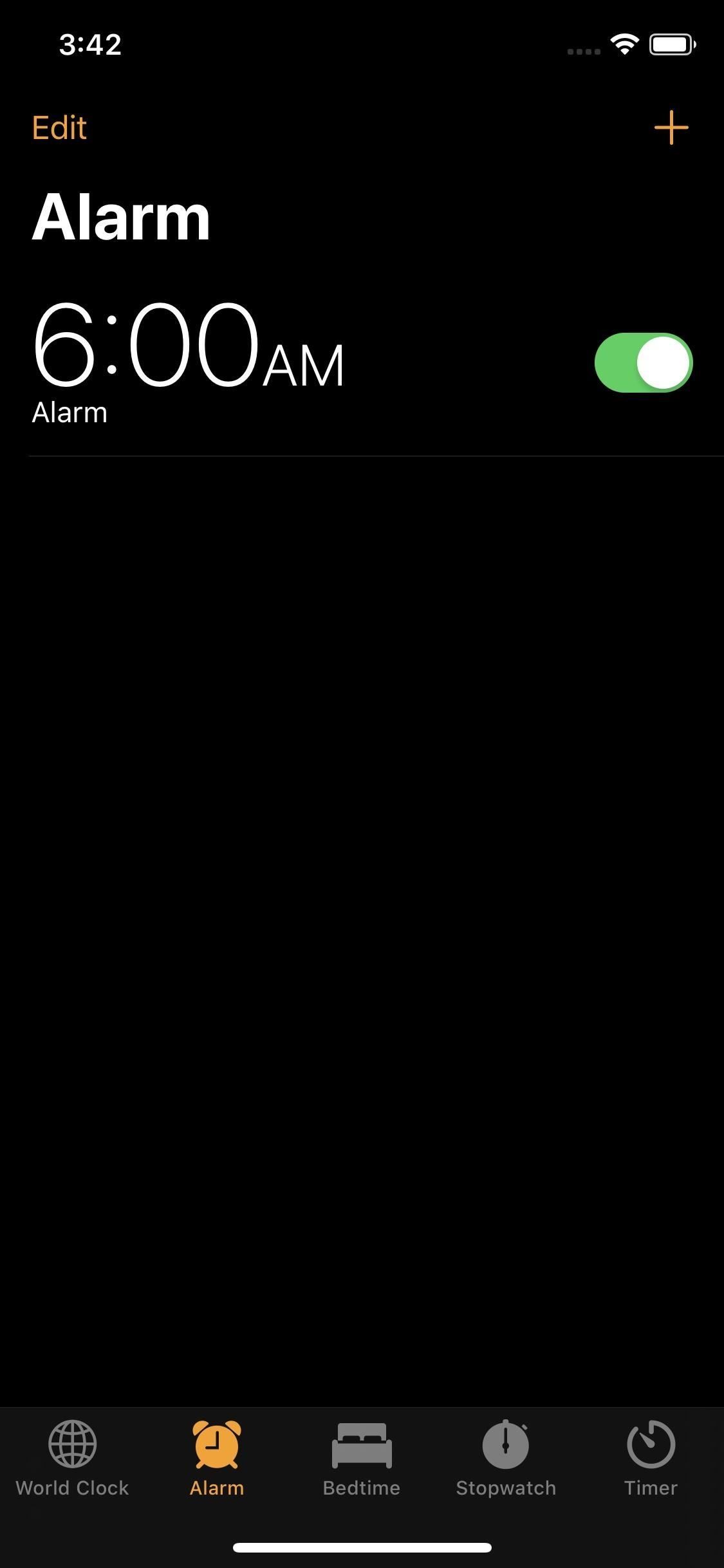
Task: Turn off the 6:00 AM alarm
Action: (643, 362)
